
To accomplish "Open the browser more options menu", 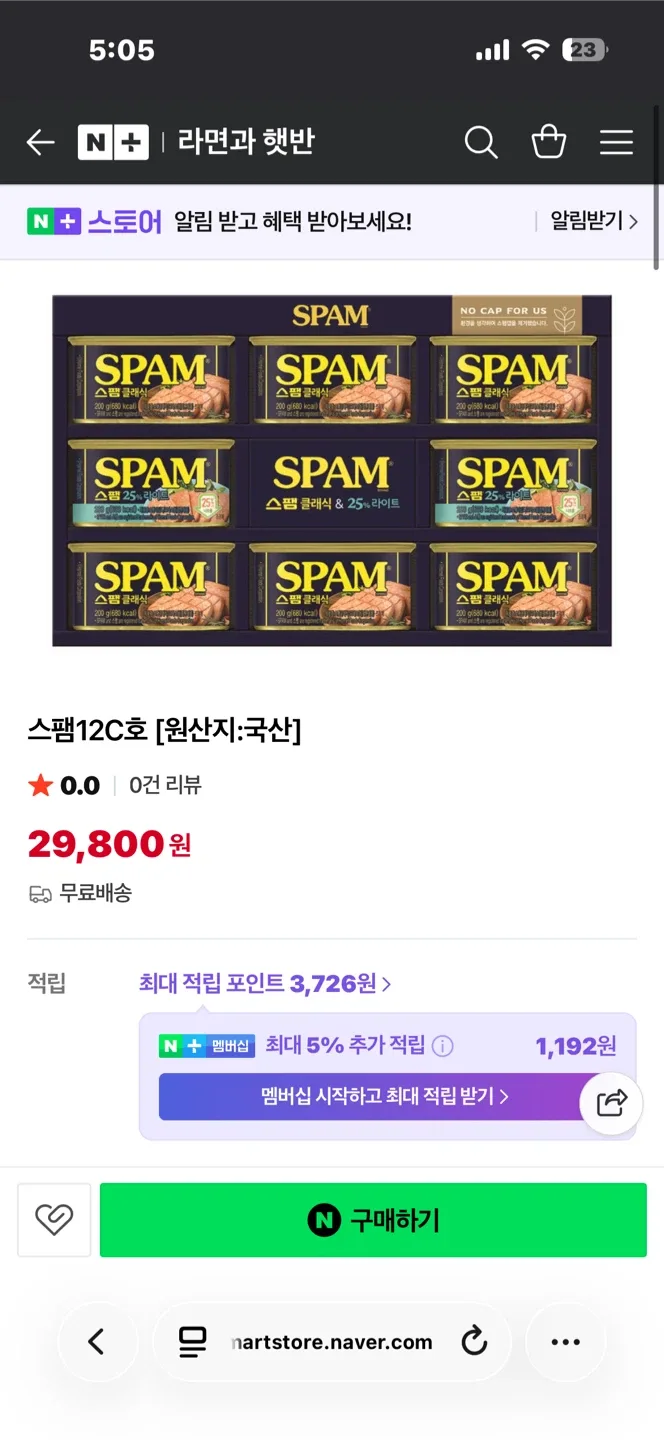I will pos(565,1342).
